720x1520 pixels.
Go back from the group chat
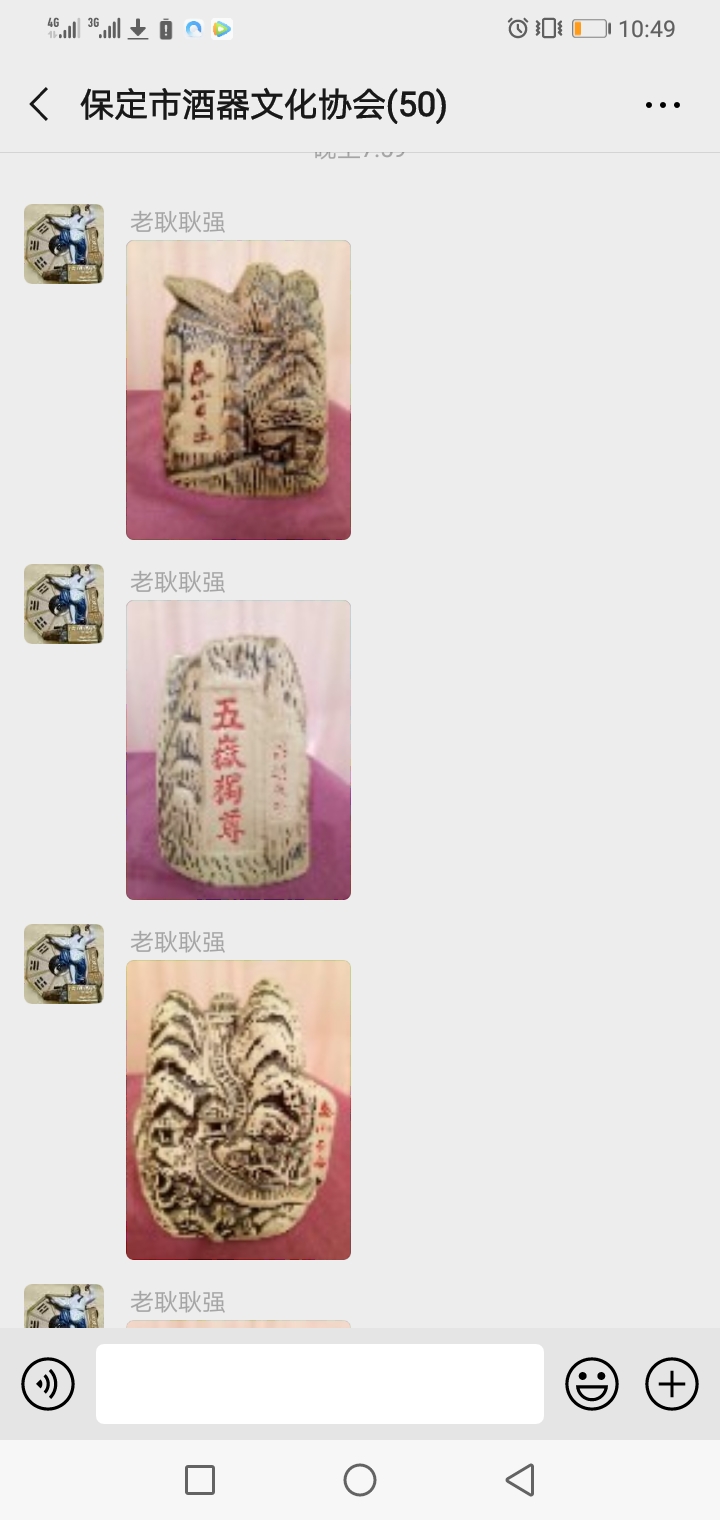(x=39, y=104)
